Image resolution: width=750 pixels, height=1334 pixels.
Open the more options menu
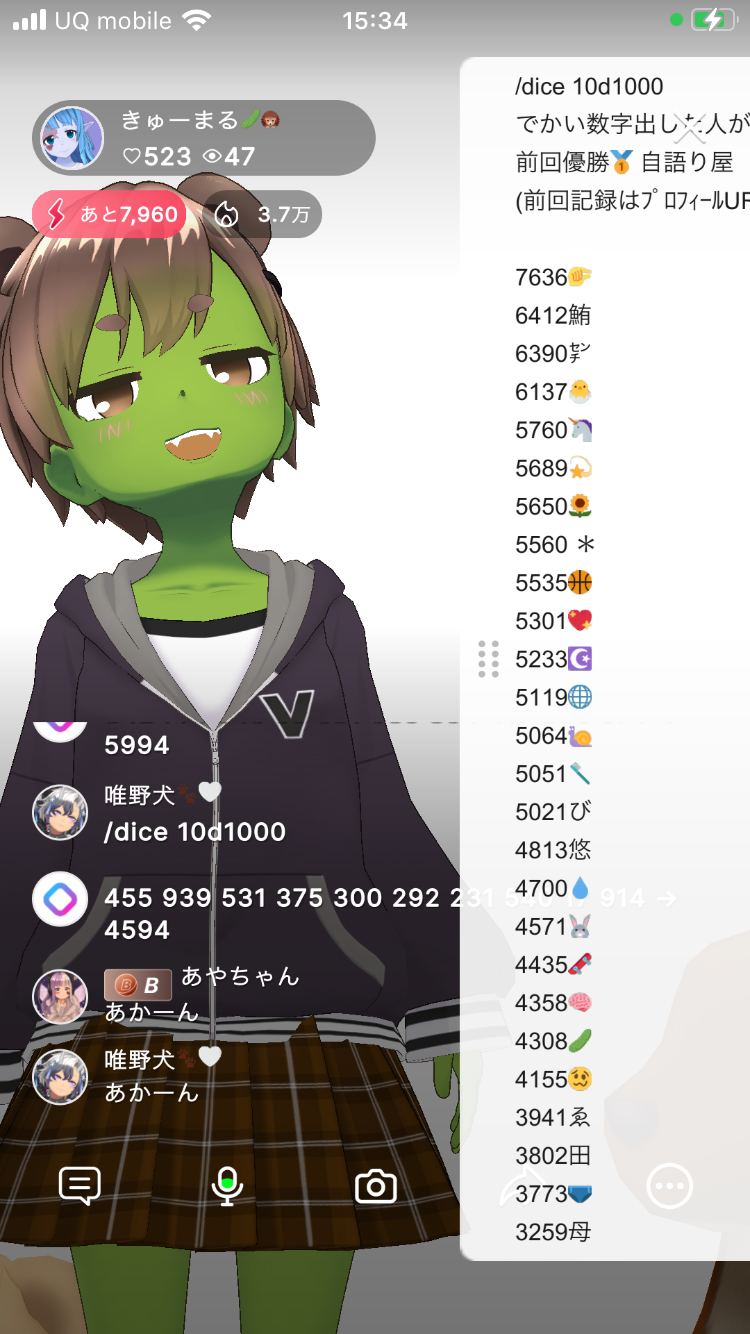(x=669, y=1186)
